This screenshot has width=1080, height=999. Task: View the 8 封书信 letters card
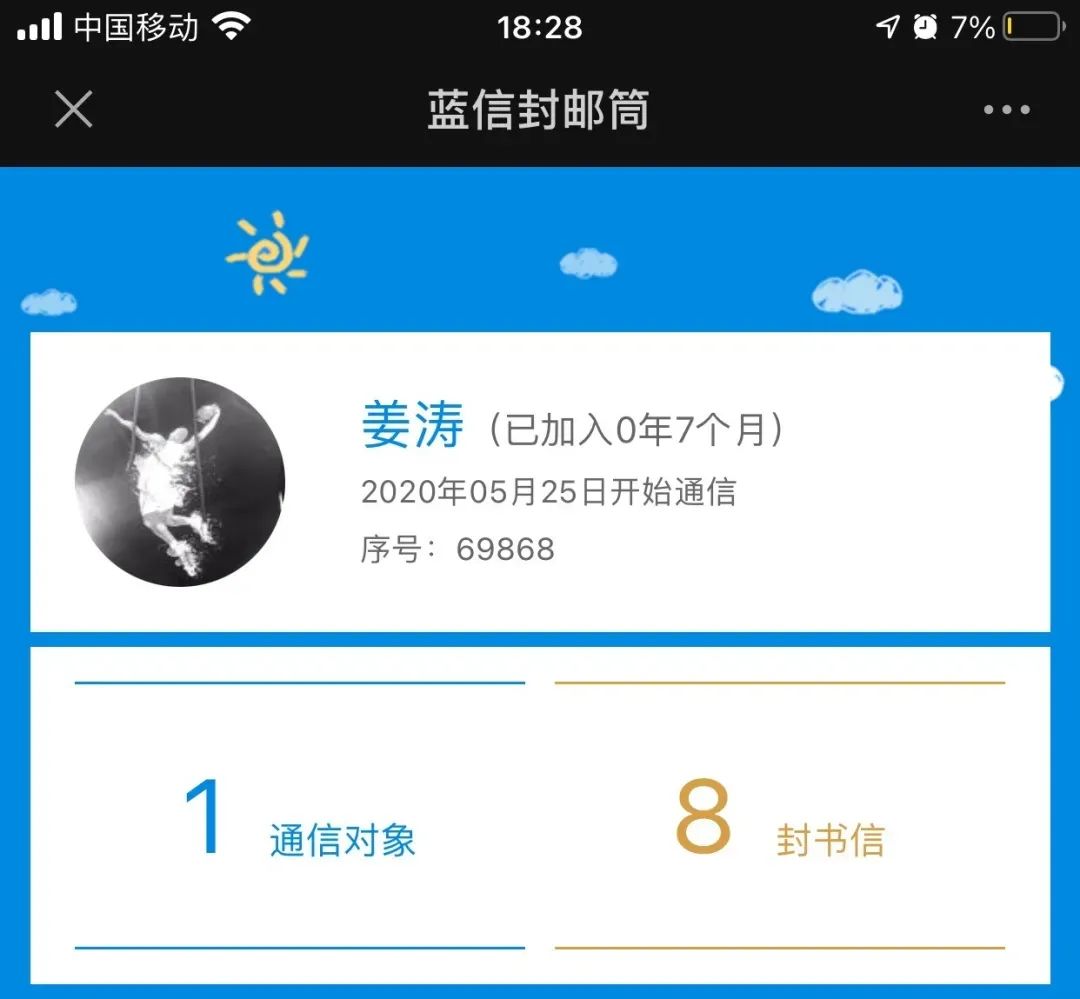[x=780, y=816]
